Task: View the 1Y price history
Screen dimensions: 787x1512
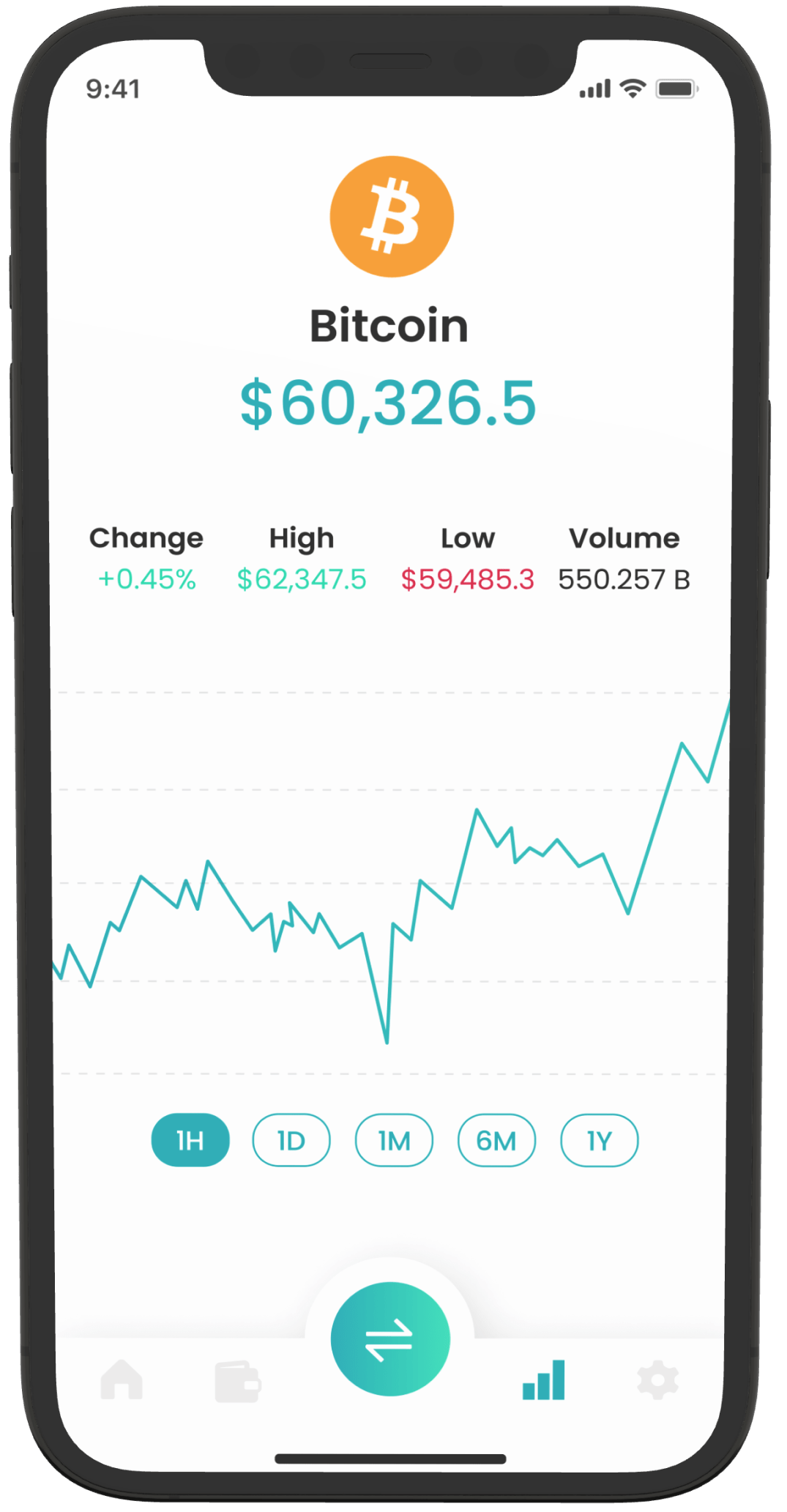Action: 599,1140
